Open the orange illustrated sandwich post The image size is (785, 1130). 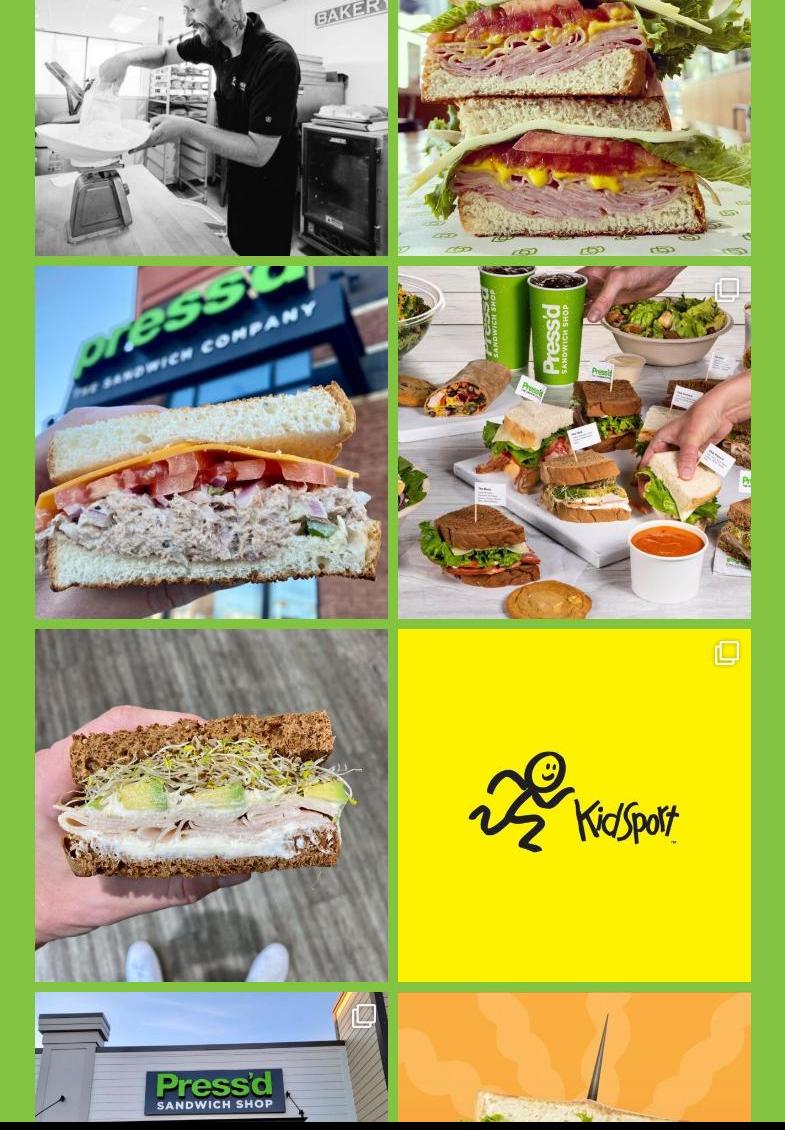point(574,1058)
